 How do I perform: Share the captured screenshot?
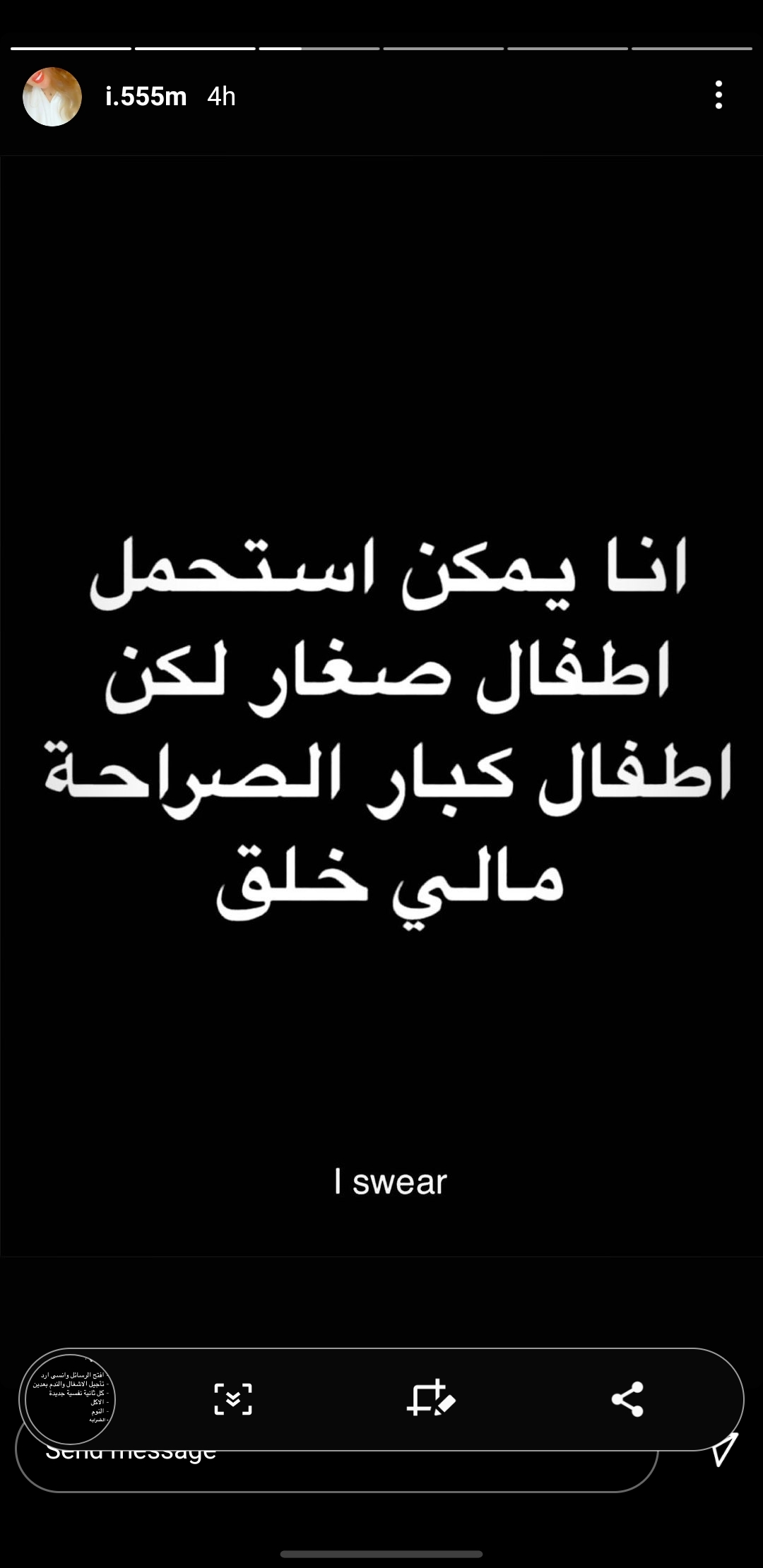coord(627,1399)
